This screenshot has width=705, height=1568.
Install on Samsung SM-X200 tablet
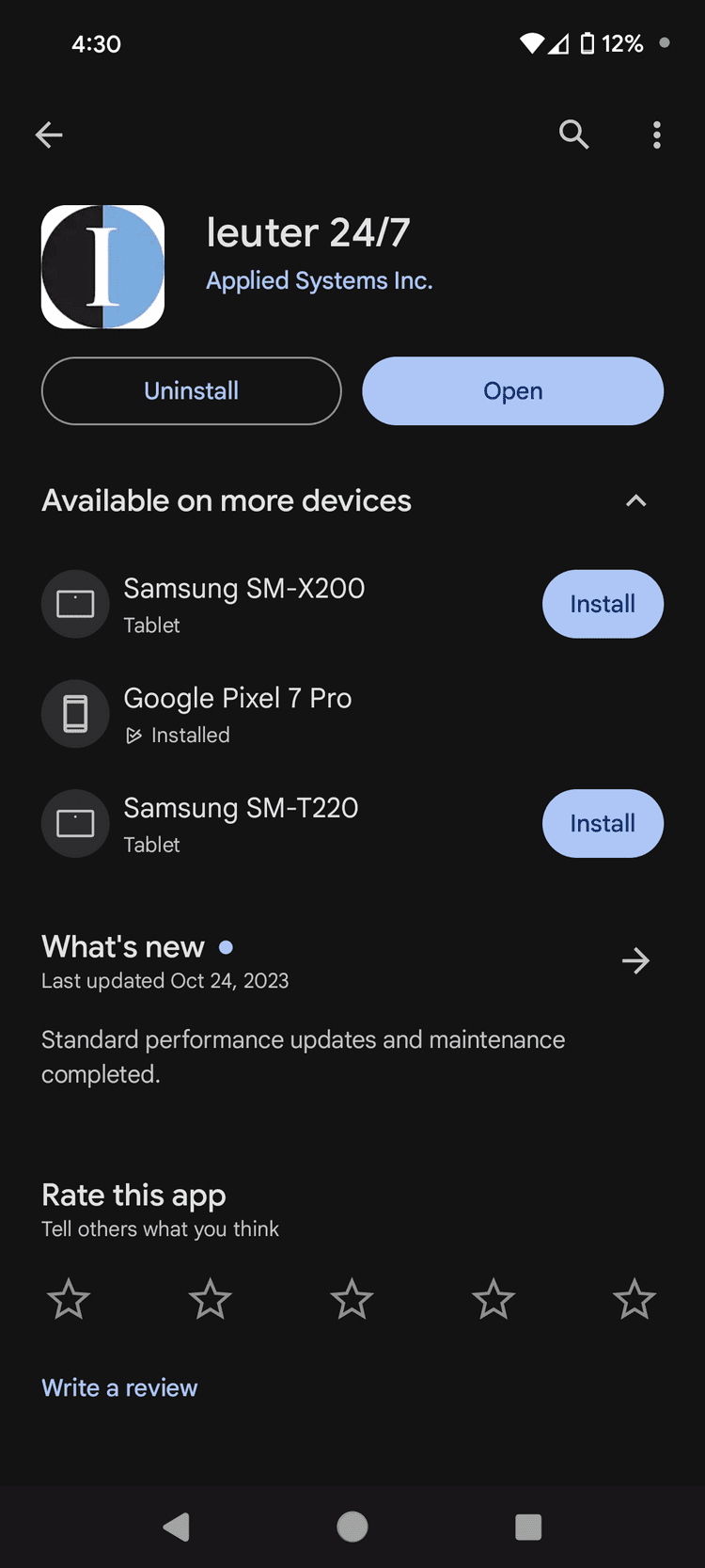603,604
